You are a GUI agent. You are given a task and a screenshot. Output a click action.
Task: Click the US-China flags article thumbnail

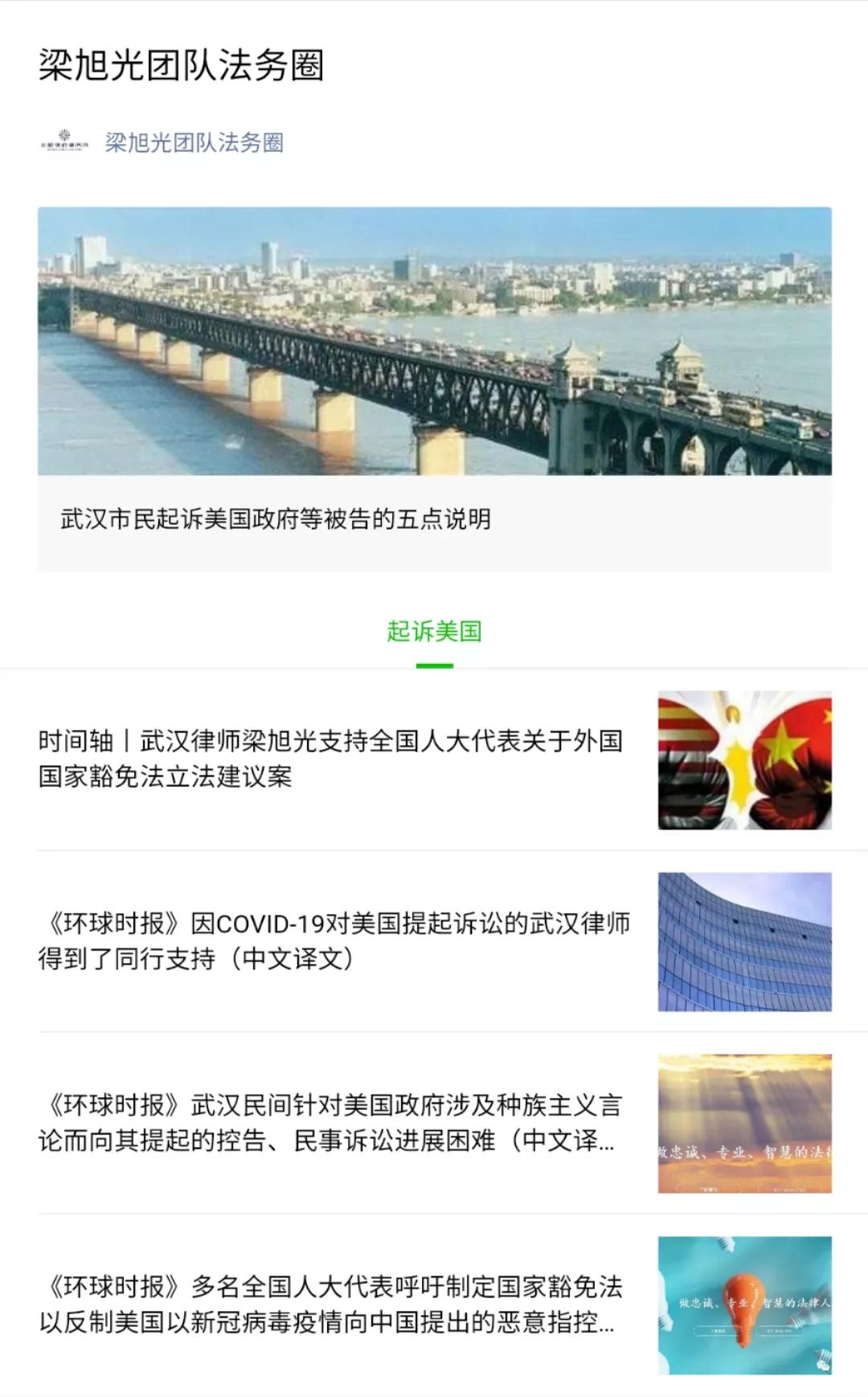point(743,760)
